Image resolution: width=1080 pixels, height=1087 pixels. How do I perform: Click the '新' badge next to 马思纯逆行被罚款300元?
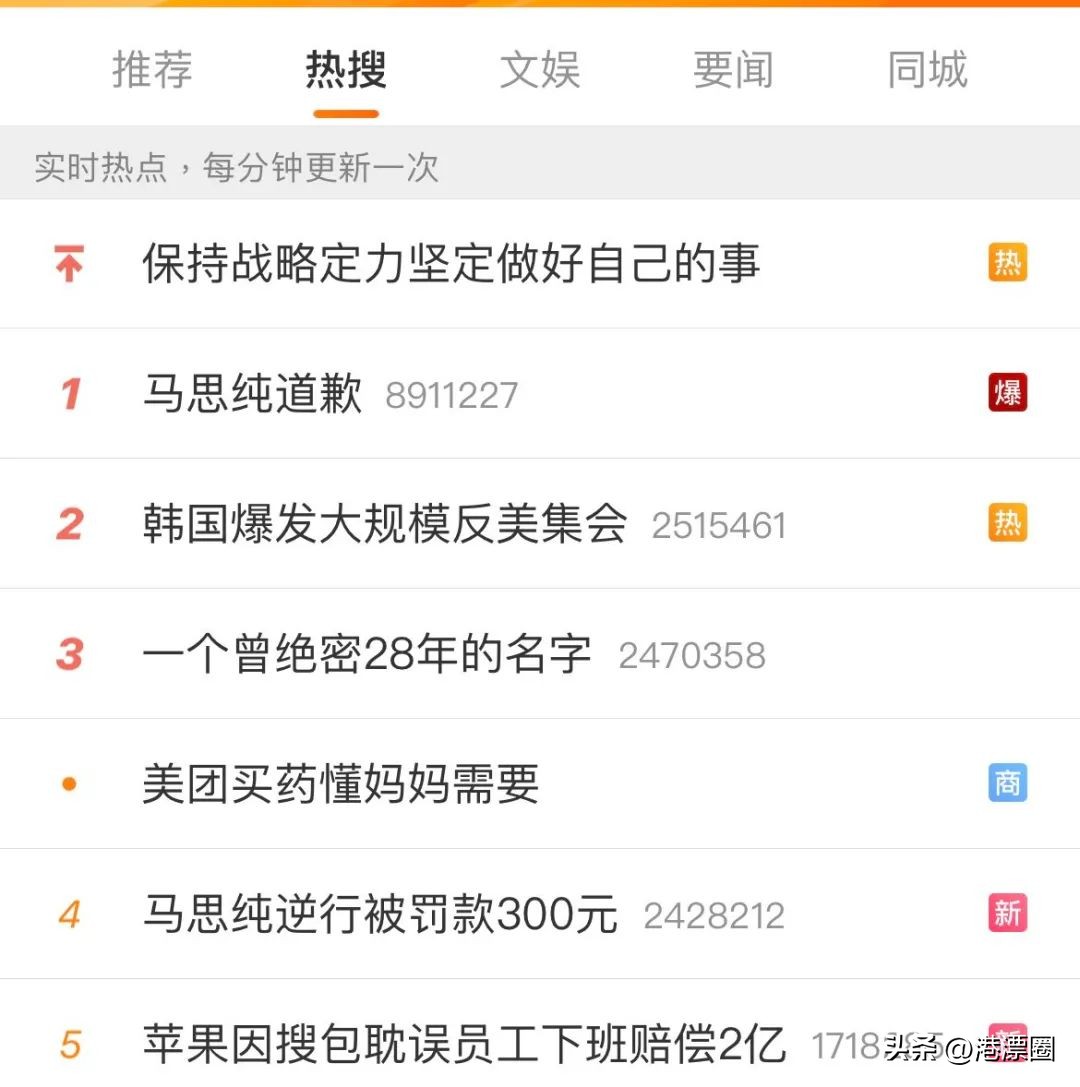pyautogui.click(x=1007, y=913)
